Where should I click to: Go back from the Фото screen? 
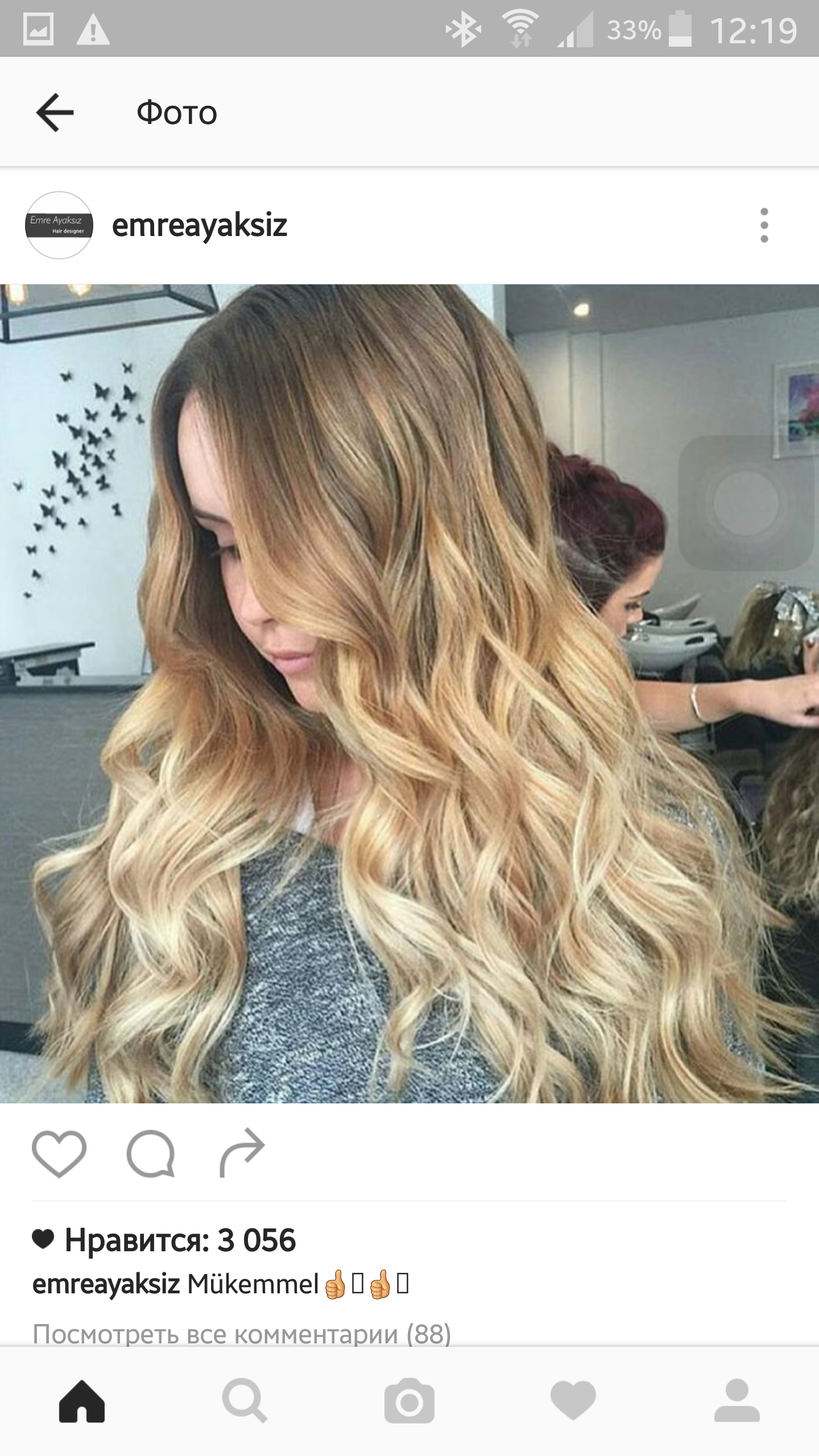(55, 113)
